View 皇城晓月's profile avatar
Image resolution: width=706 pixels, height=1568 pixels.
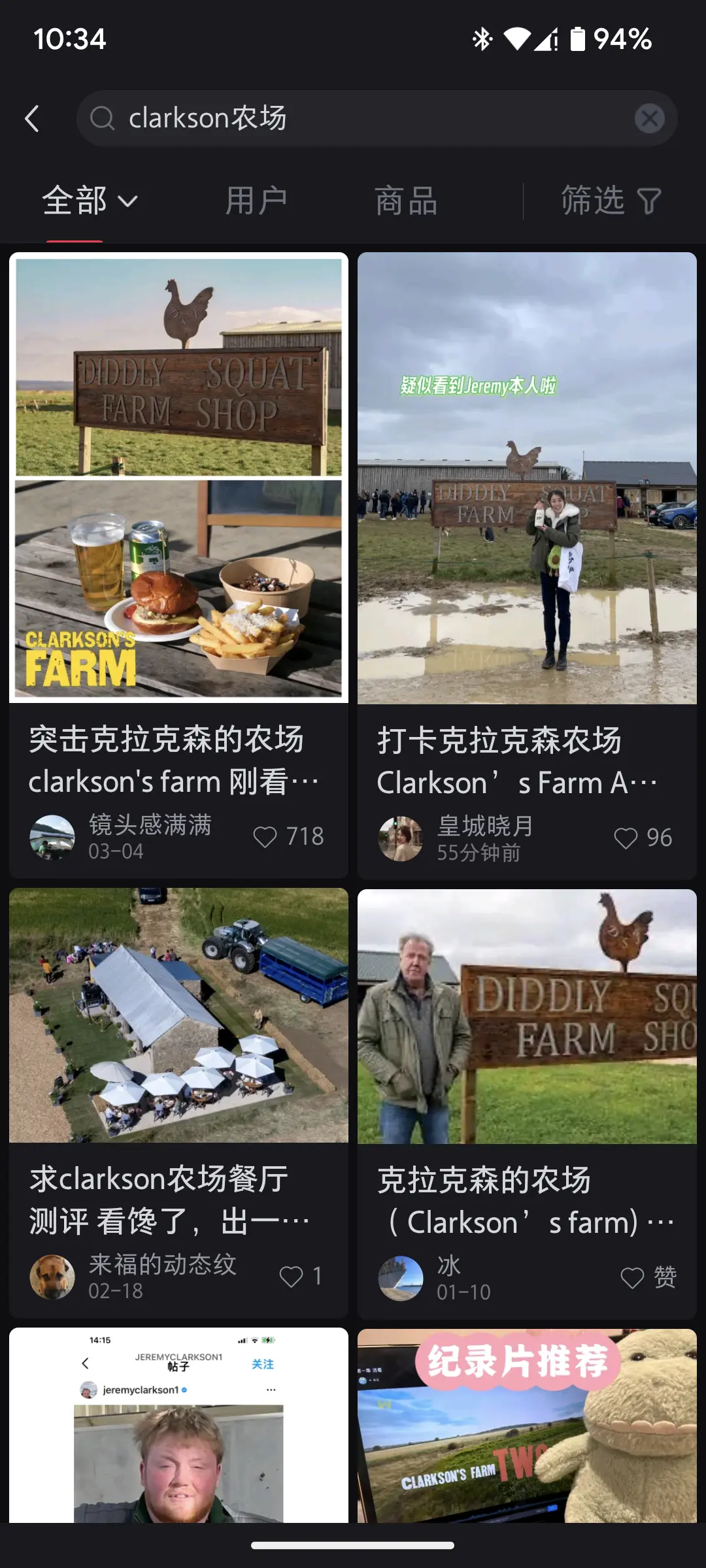pos(400,838)
